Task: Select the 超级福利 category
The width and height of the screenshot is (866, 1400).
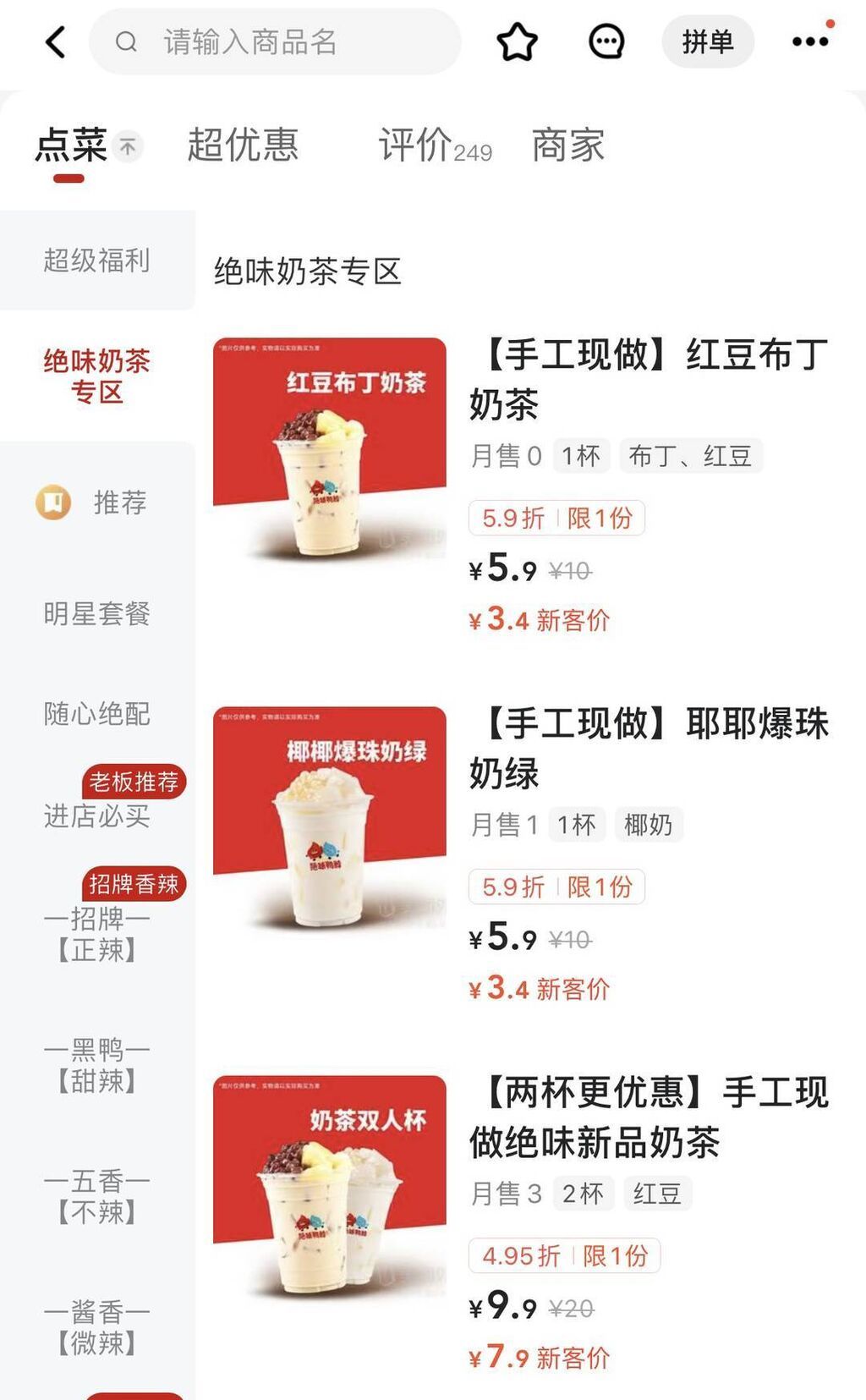Action: point(97,260)
